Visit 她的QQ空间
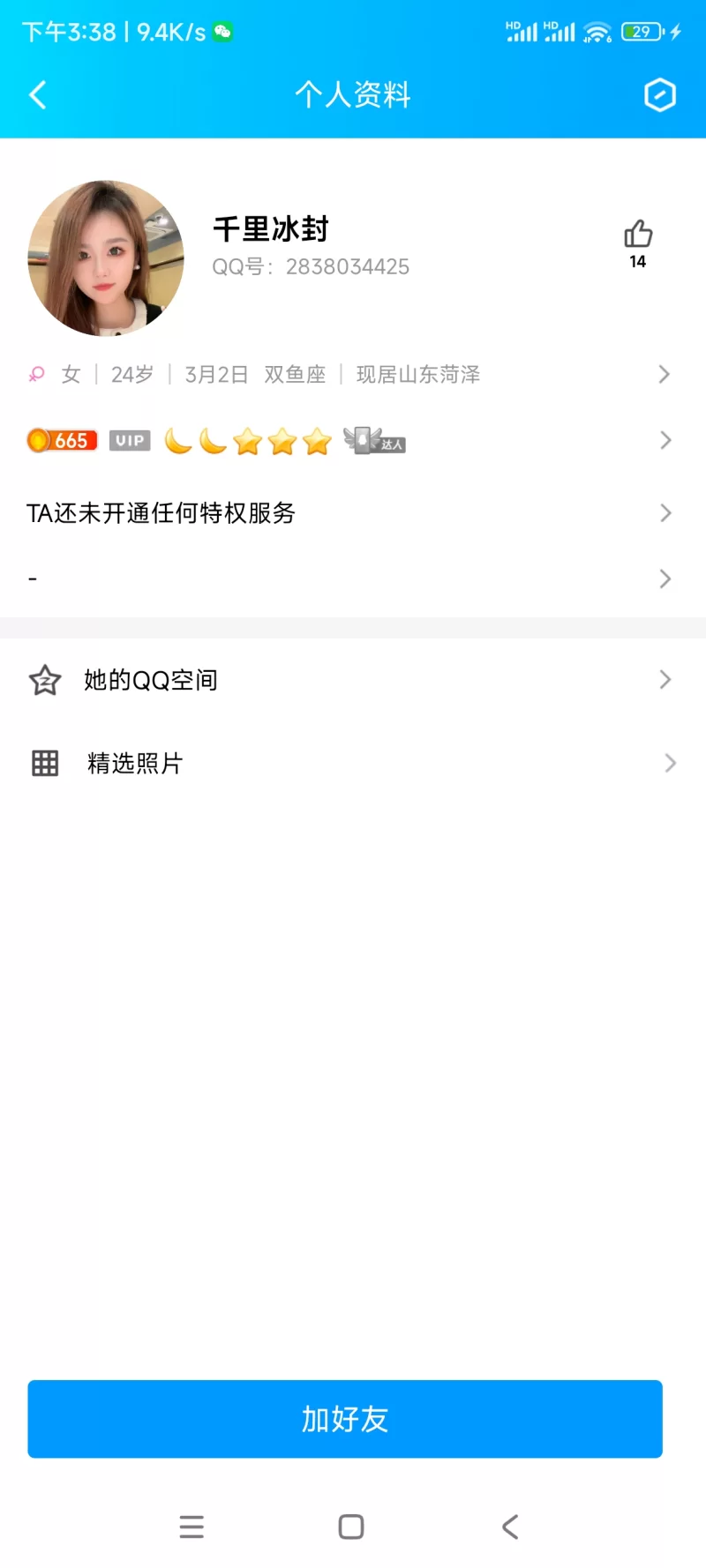Screen dimensions: 706x1568 point(353,680)
